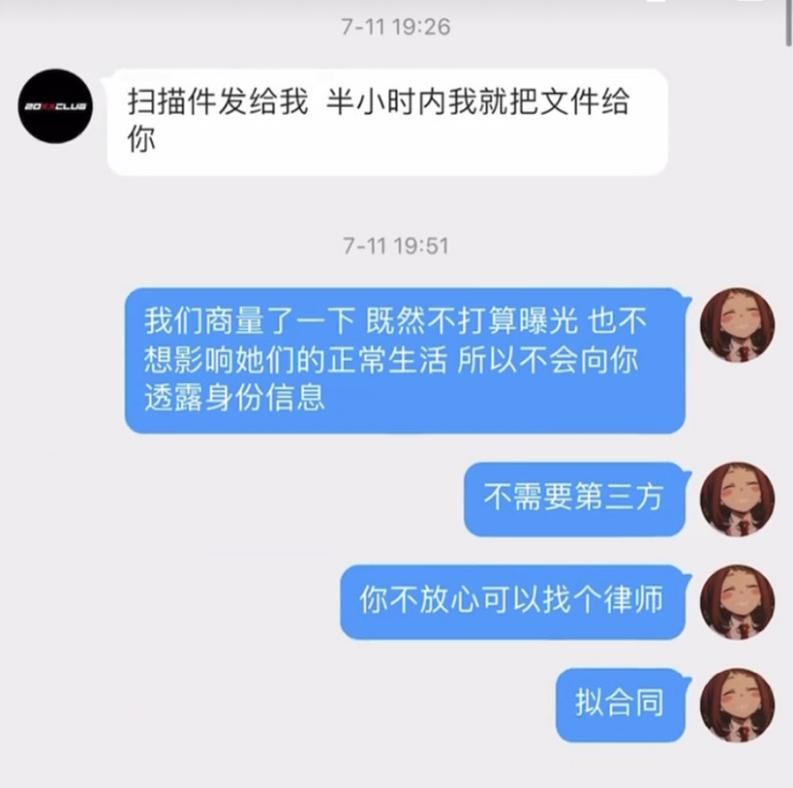Viewport: 793px width, 788px height.
Task: Tap own avatar beside the 拟合同 message
Action: click(738, 704)
